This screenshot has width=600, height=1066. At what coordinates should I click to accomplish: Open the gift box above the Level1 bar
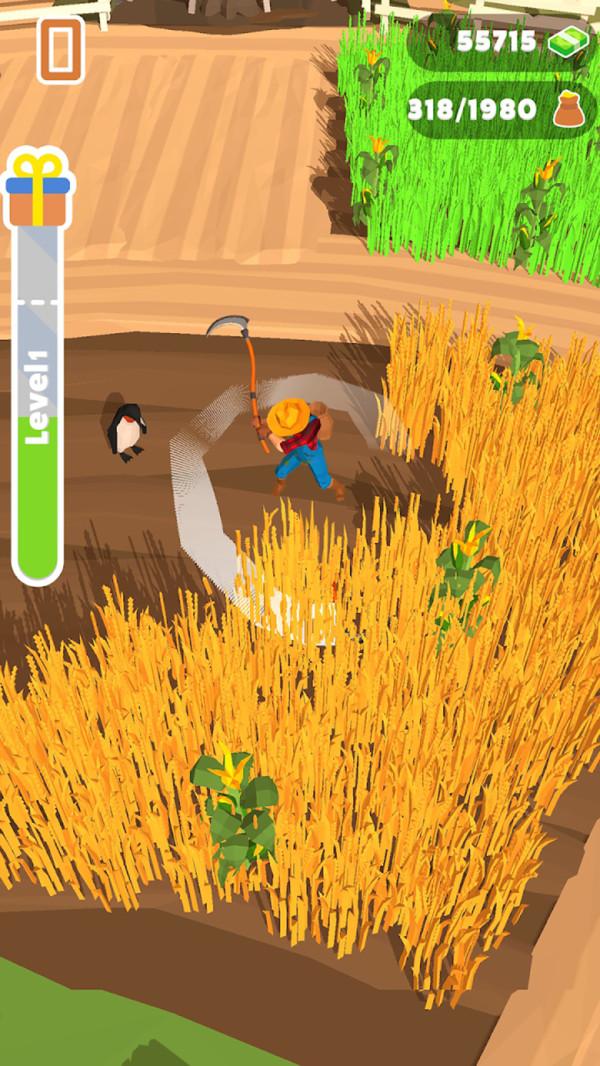pyautogui.click(x=38, y=188)
